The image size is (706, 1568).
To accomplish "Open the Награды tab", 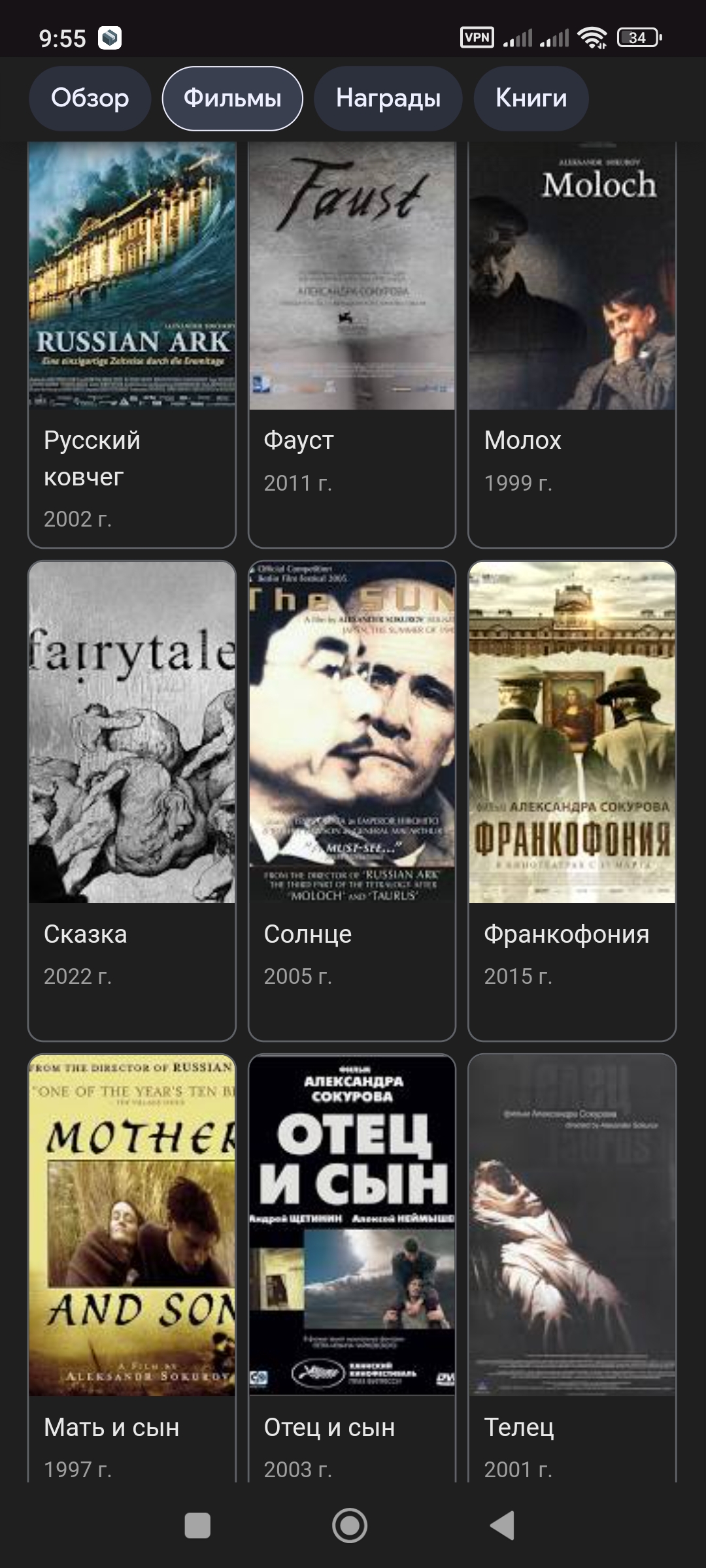I will pyautogui.click(x=388, y=99).
